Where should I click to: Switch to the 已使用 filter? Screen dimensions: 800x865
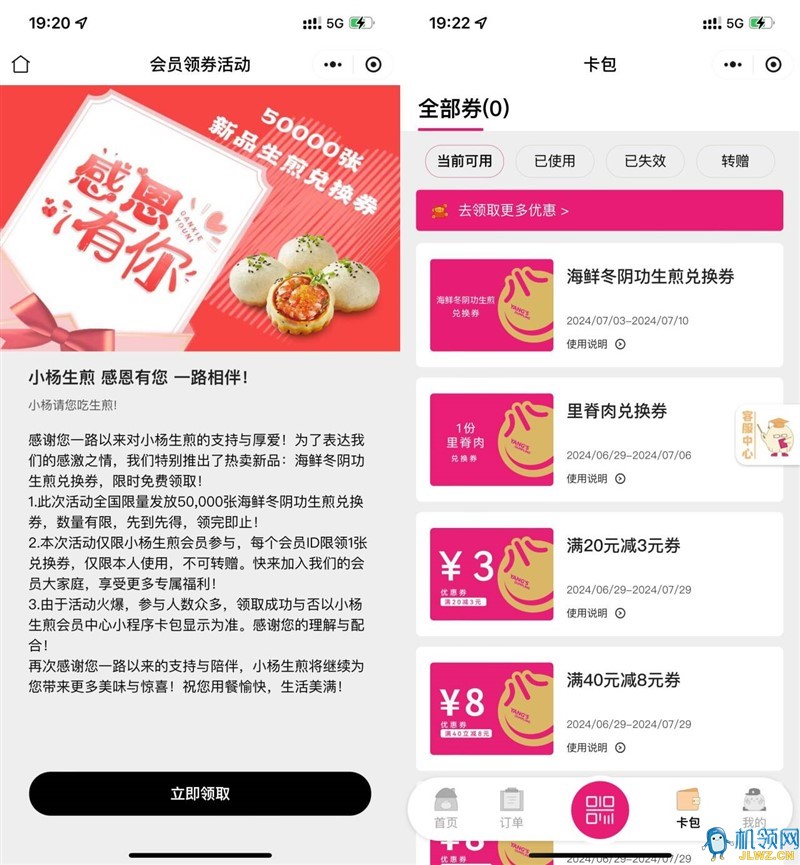tap(555, 161)
